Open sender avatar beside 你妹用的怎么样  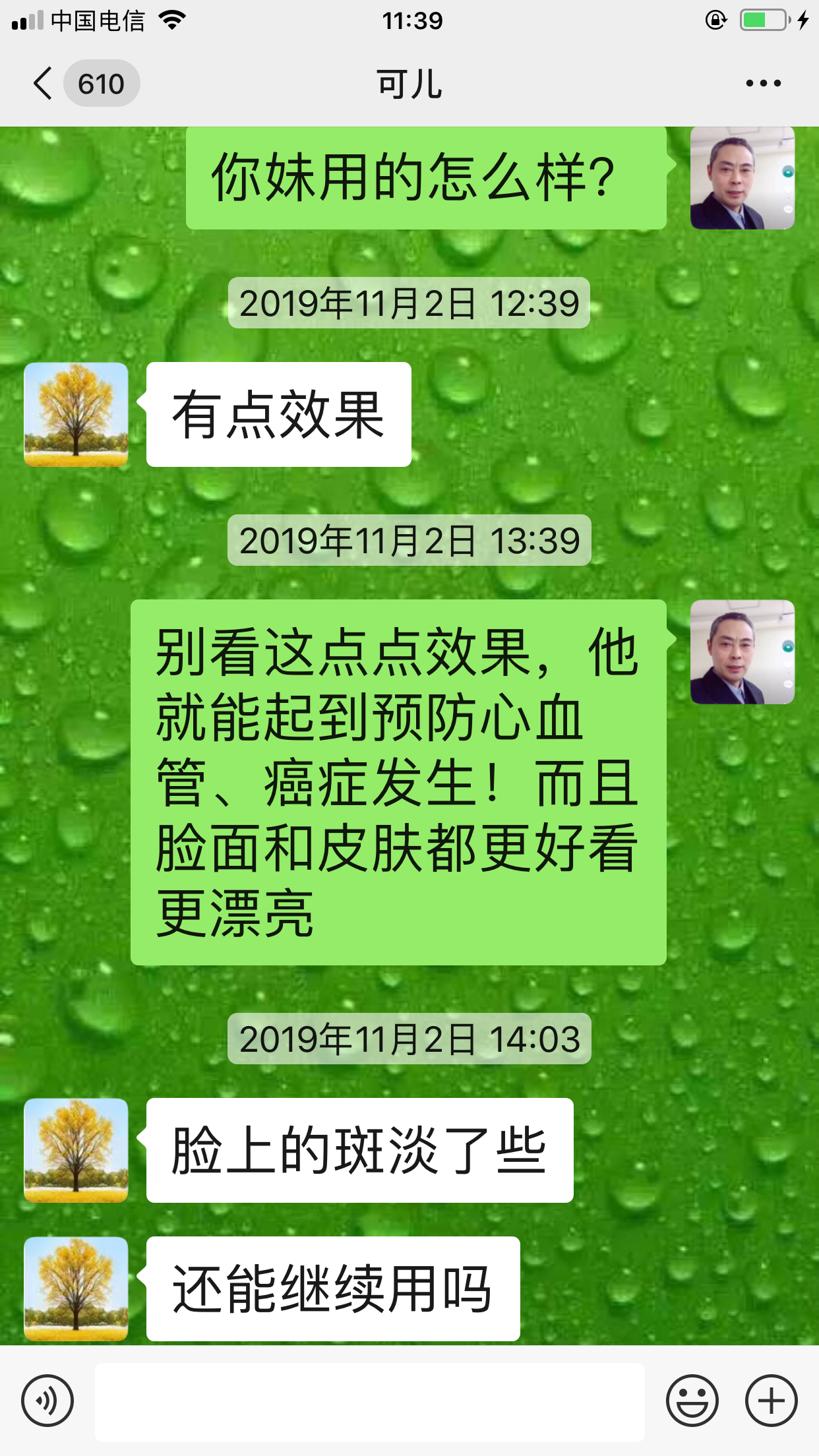coord(742,178)
